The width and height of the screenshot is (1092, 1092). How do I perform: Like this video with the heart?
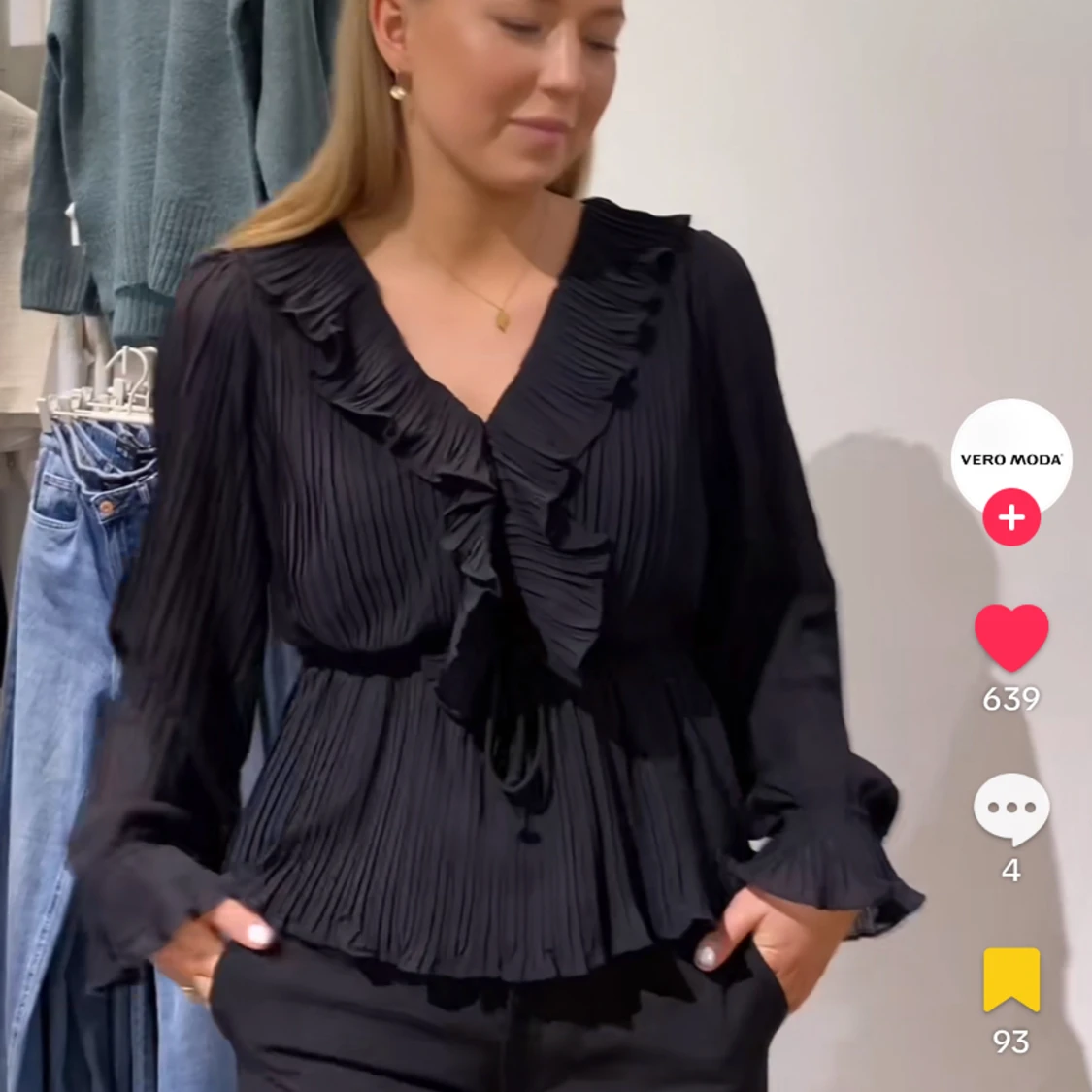1010,637
